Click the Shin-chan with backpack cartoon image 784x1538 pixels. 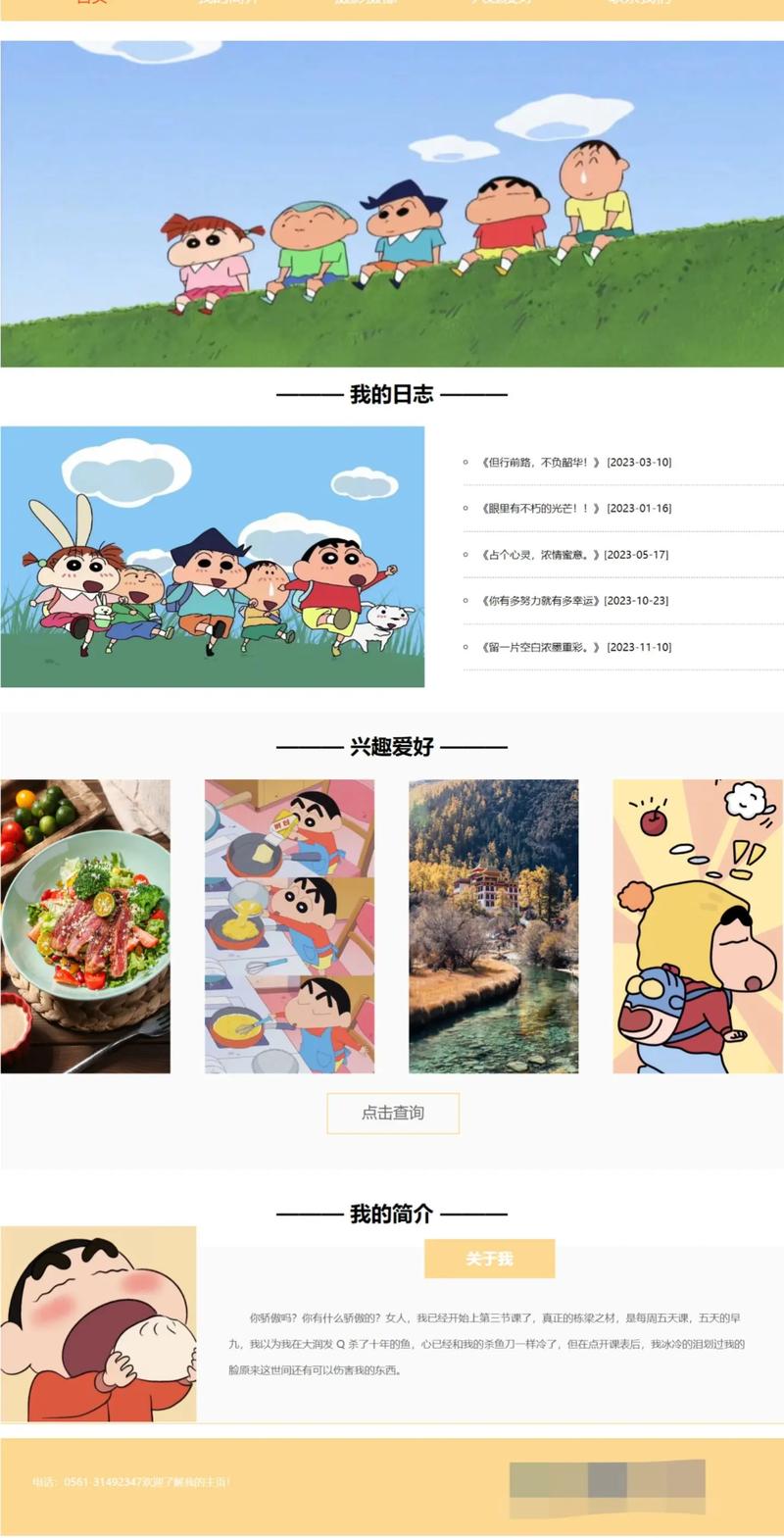697,923
